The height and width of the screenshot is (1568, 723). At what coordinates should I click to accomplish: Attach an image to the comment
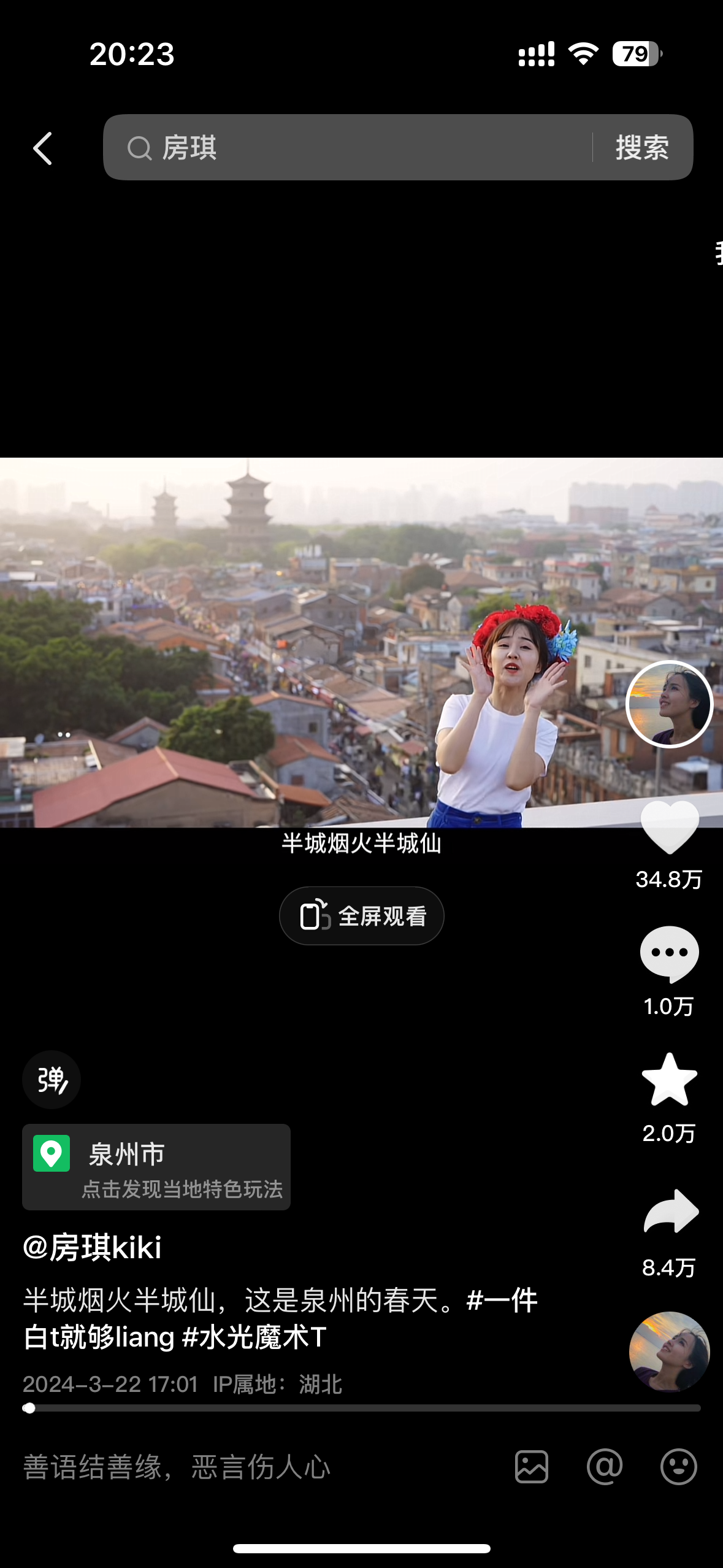pyautogui.click(x=532, y=1467)
